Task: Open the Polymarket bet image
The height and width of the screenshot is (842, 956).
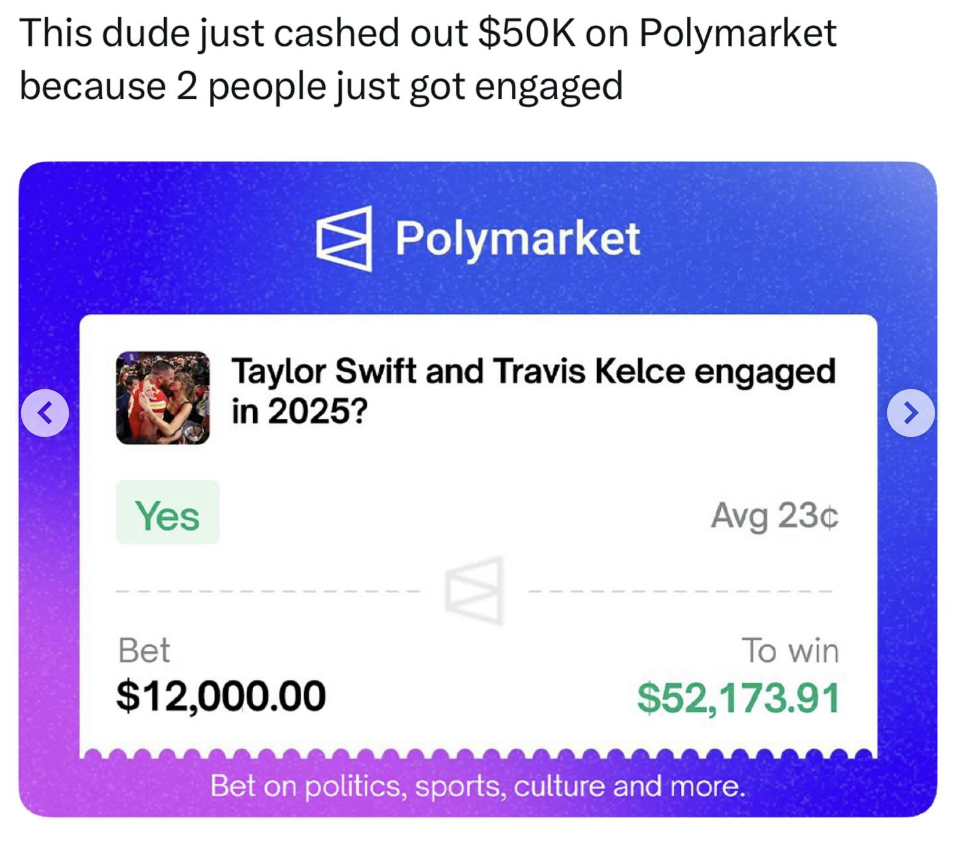Action: click(478, 560)
